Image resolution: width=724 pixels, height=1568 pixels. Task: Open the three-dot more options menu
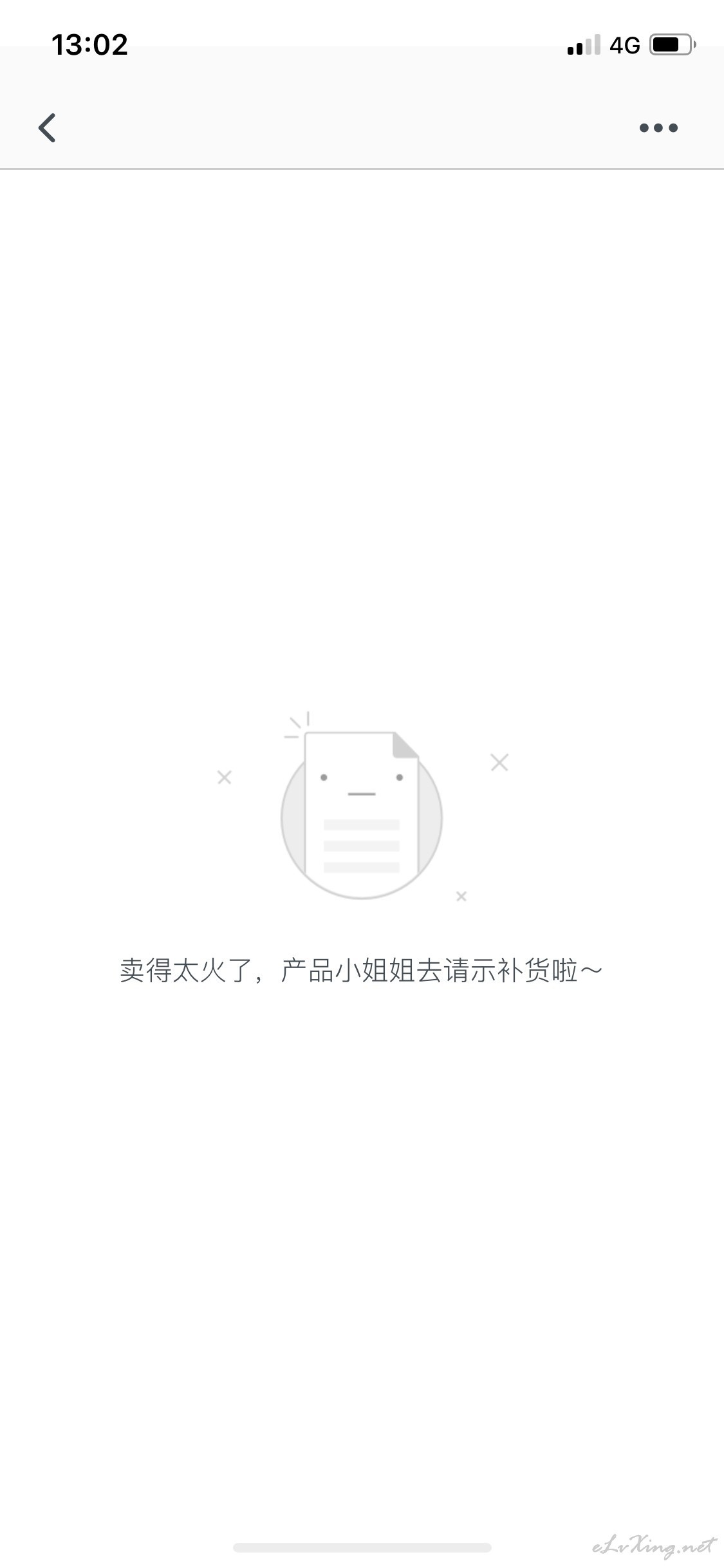658,127
